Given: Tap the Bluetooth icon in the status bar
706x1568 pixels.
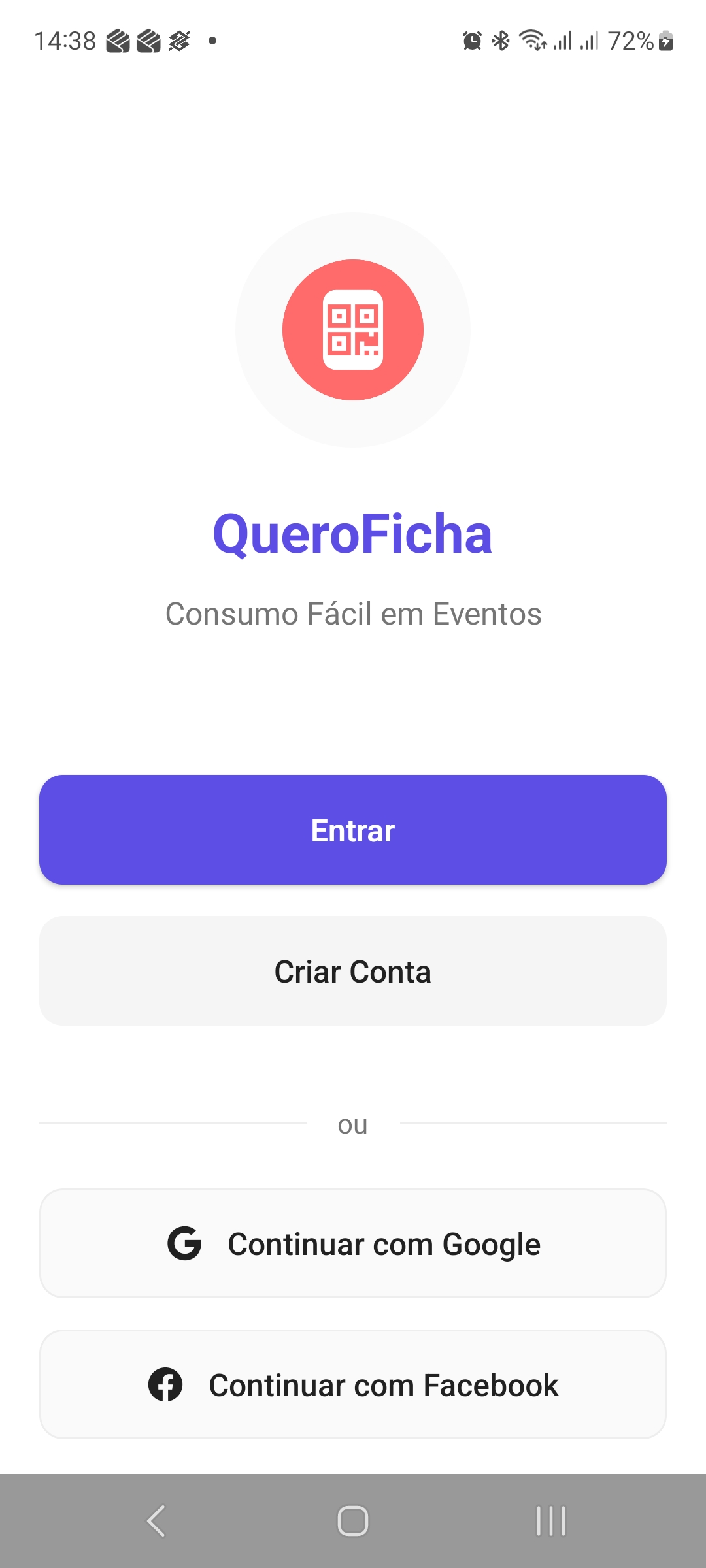Looking at the screenshot, I should [x=499, y=41].
